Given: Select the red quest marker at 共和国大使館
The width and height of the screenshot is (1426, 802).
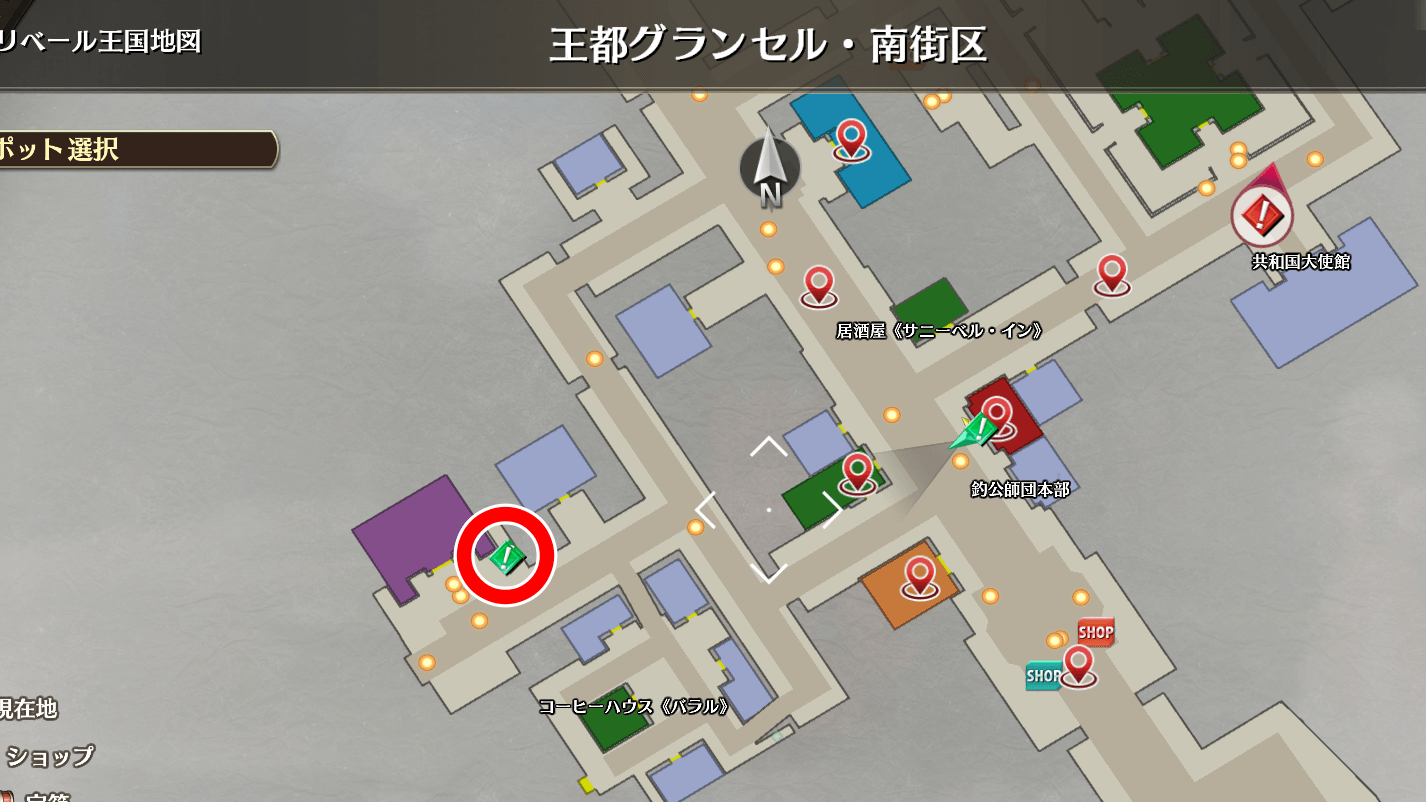Looking at the screenshot, I should (x=1262, y=216).
